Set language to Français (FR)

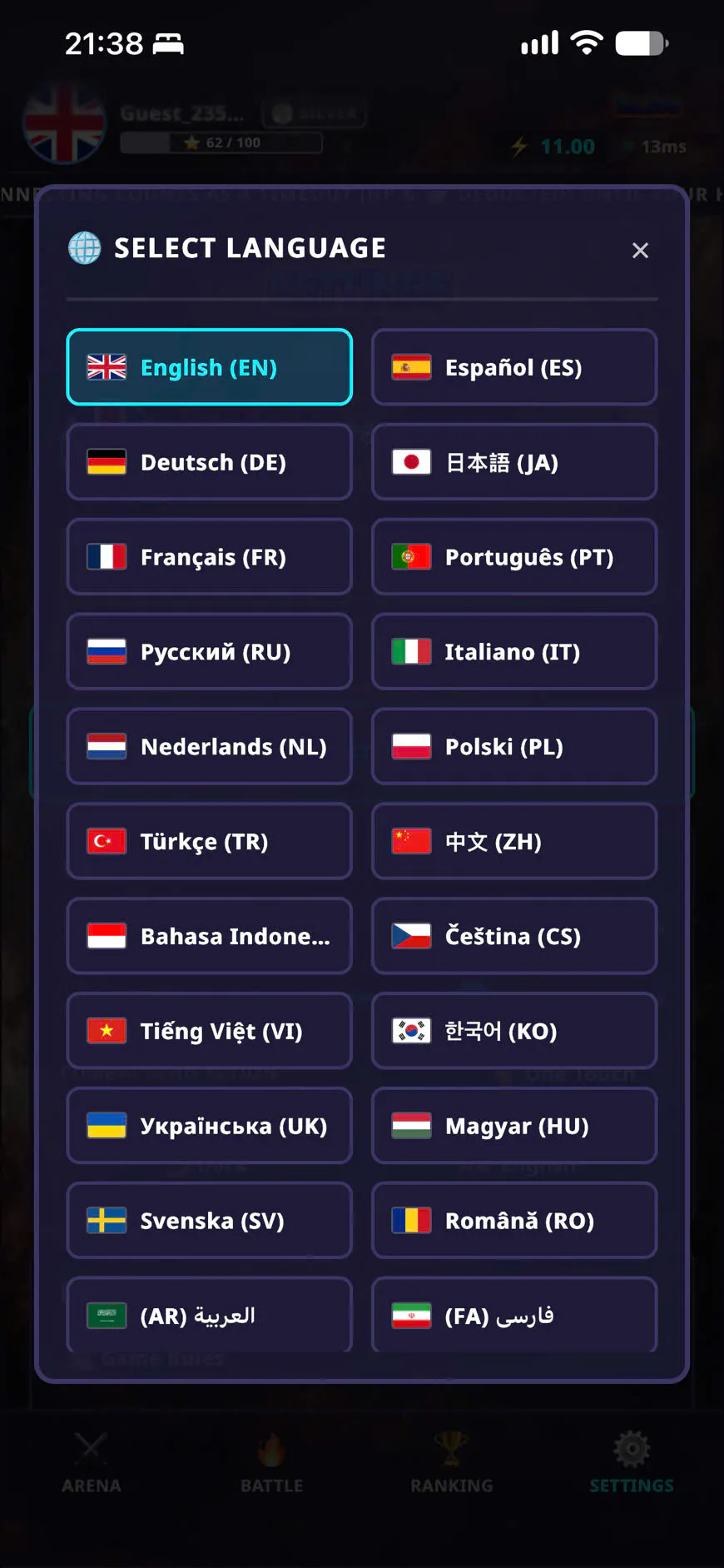(x=209, y=557)
